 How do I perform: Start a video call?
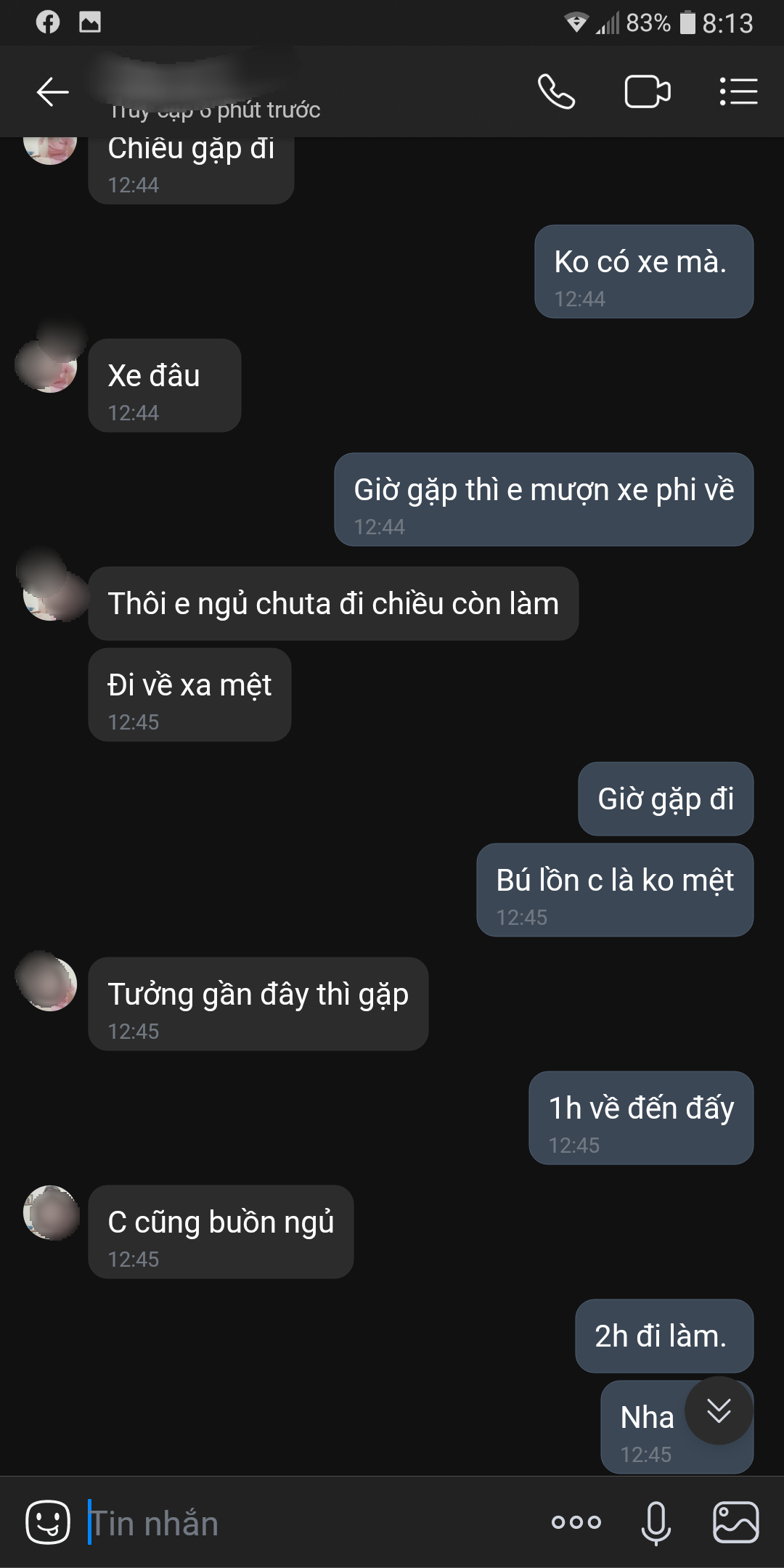pyautogui.click(x=647, y=92)
